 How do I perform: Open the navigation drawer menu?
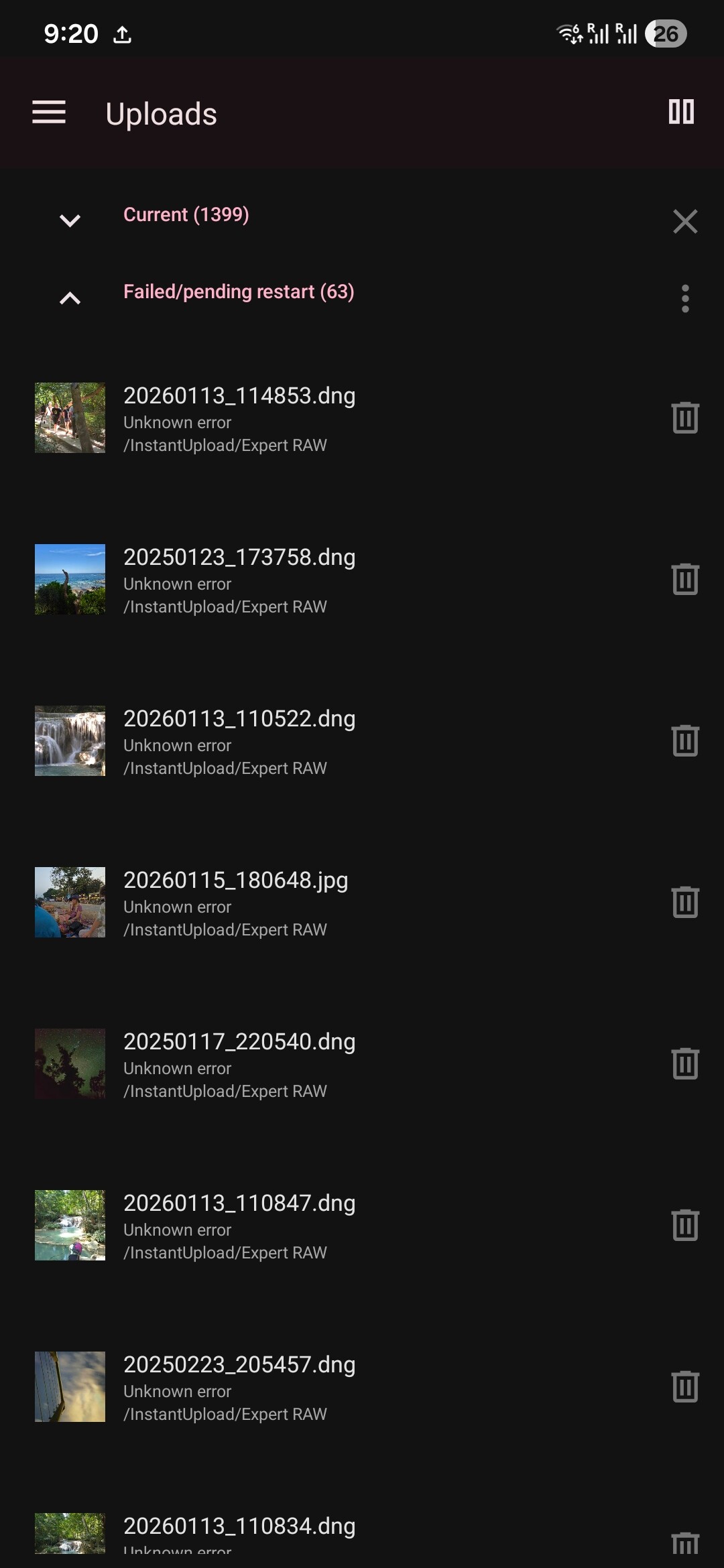click(x=49, y=113)
